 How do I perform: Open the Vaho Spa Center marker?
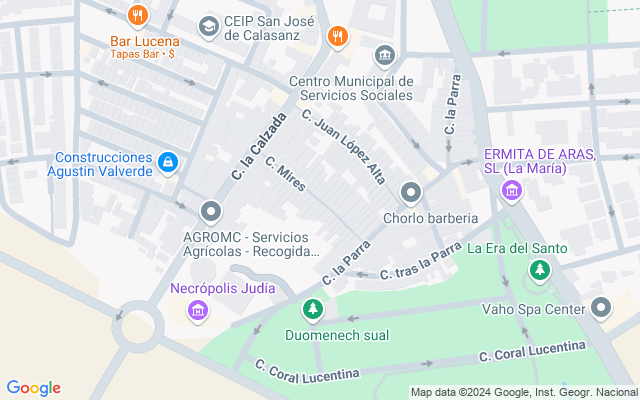click(x=601, y=308)
